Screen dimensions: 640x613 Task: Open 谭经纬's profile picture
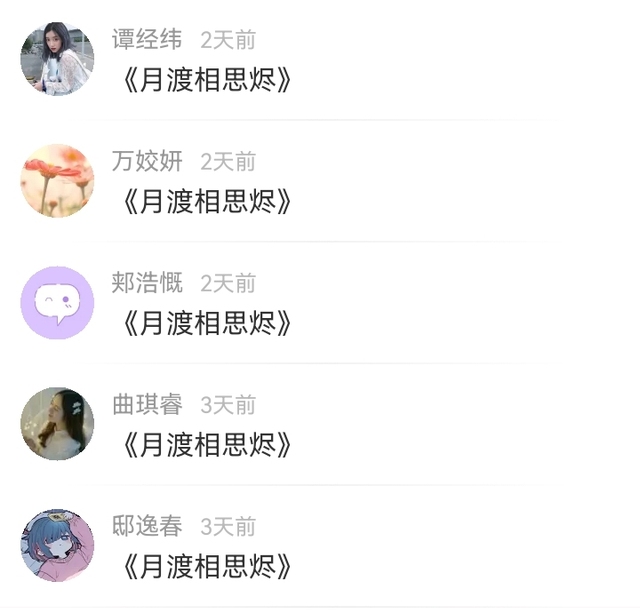click(x=57, y=59)
